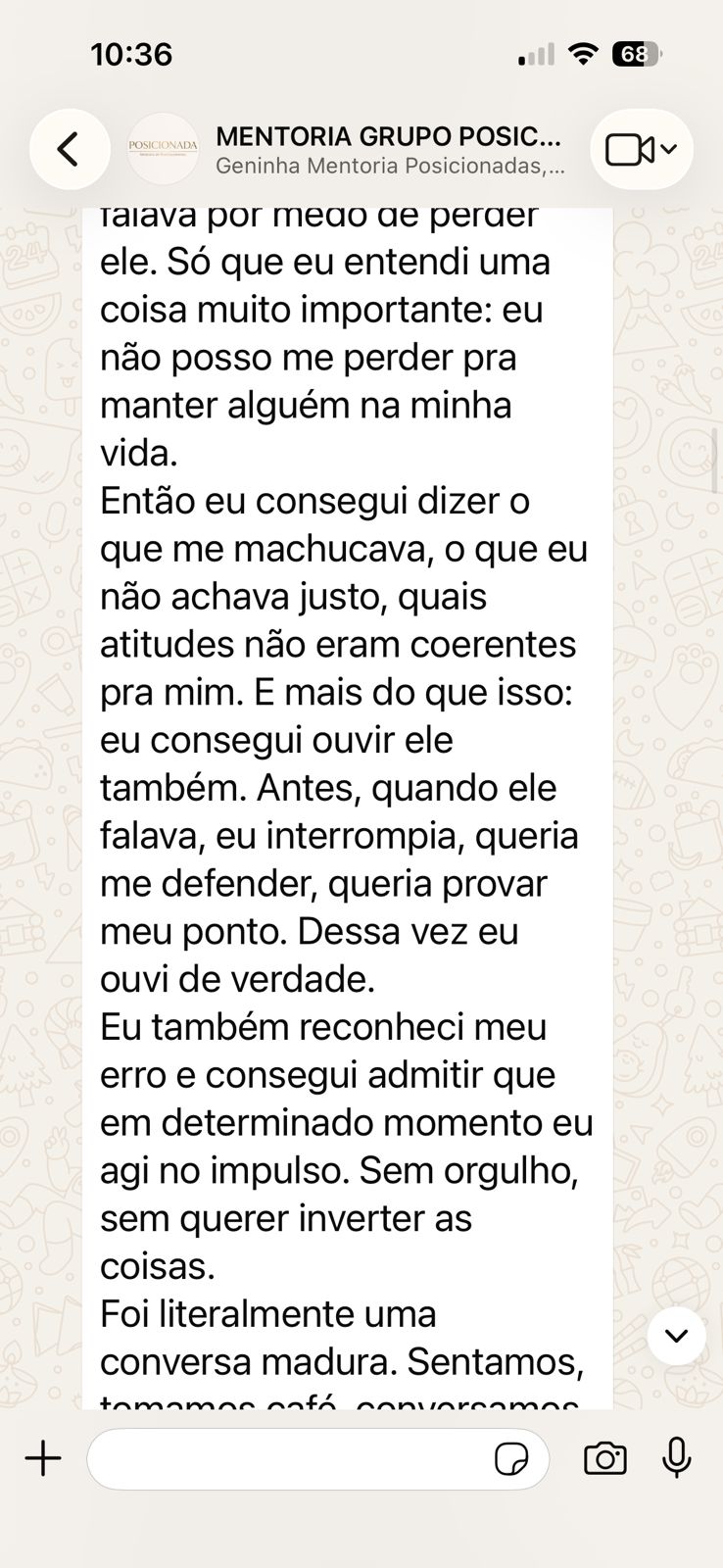This screenshot has height=1568, width=723.
Task: Start a group video call
Action: [x=642, y=149]
